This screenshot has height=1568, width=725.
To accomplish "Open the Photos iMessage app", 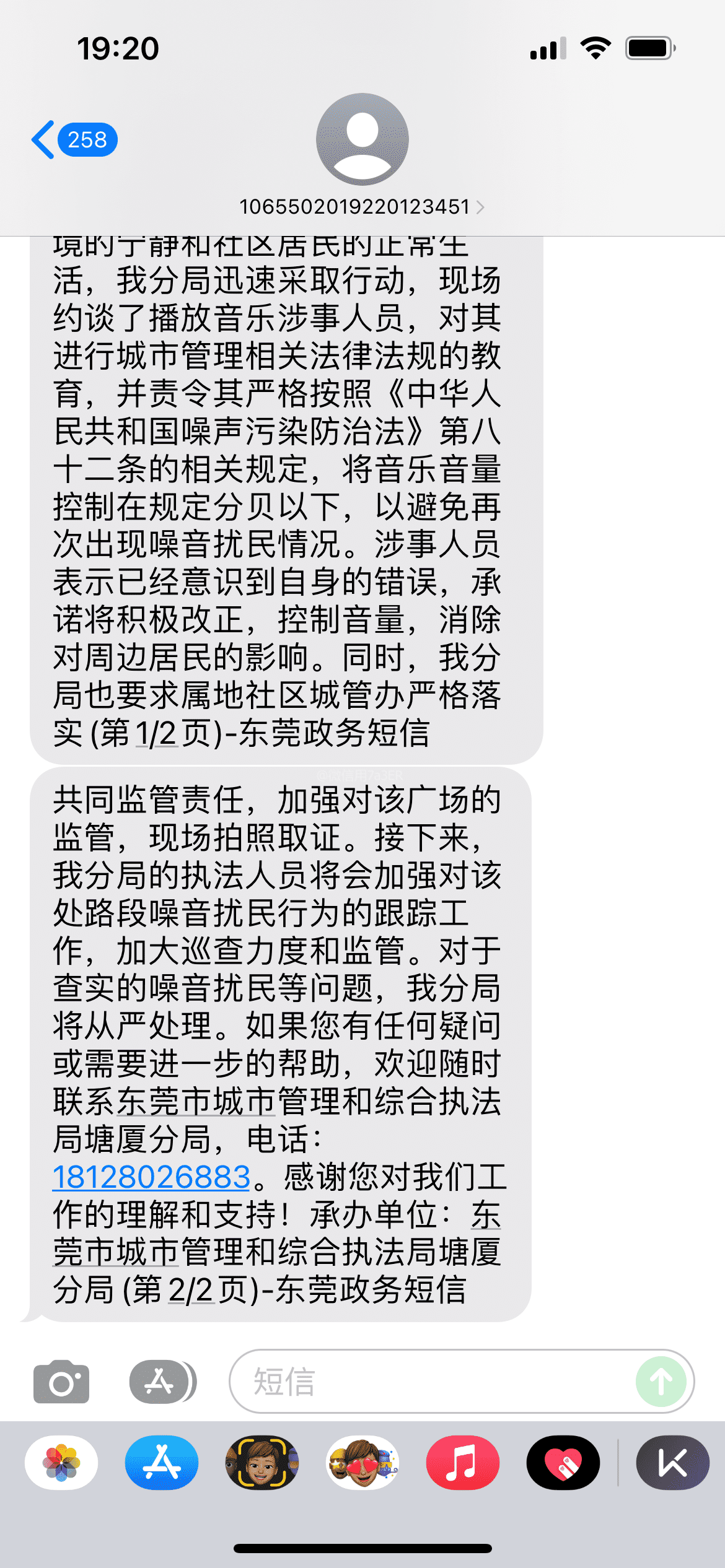I will click(x=61, y=1462).
